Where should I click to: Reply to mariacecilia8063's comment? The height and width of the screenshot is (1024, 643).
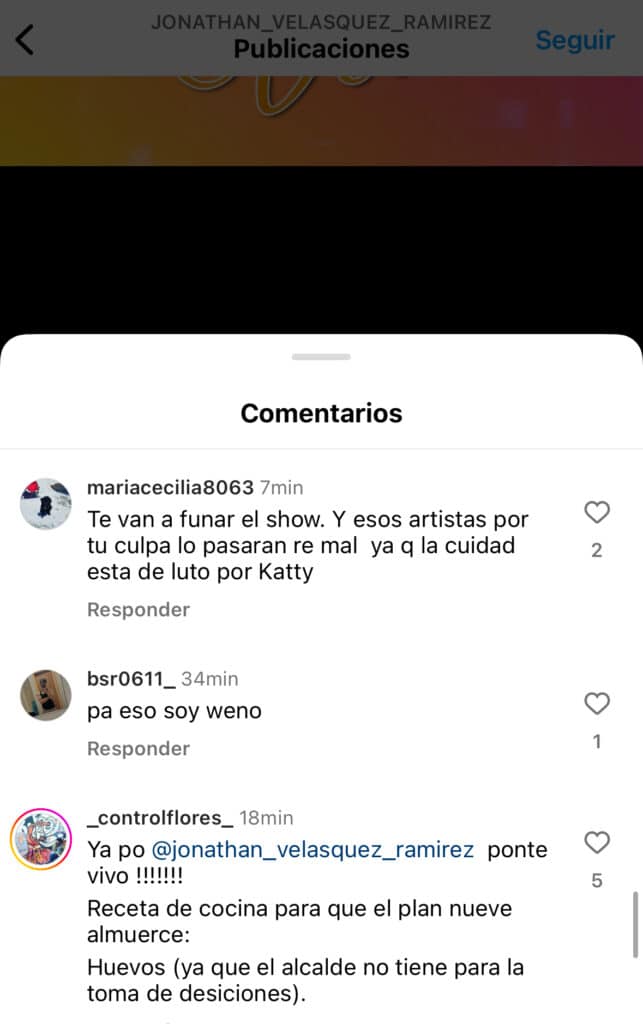pos(138,609)
